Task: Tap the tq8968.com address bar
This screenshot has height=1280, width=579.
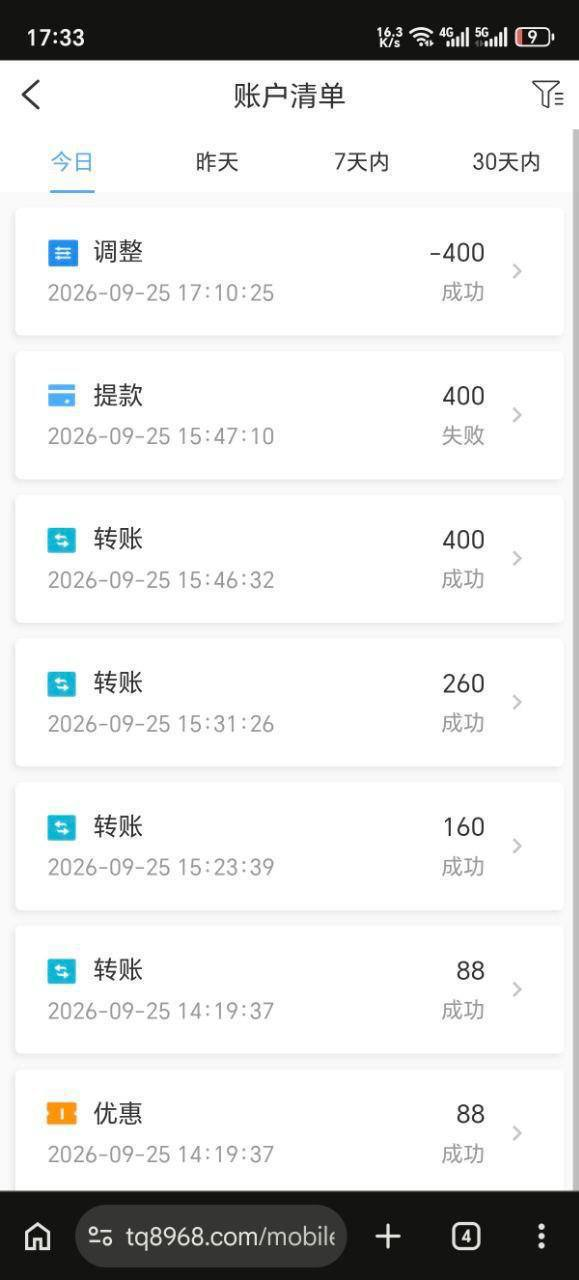Action: (x=211, y=1236)
